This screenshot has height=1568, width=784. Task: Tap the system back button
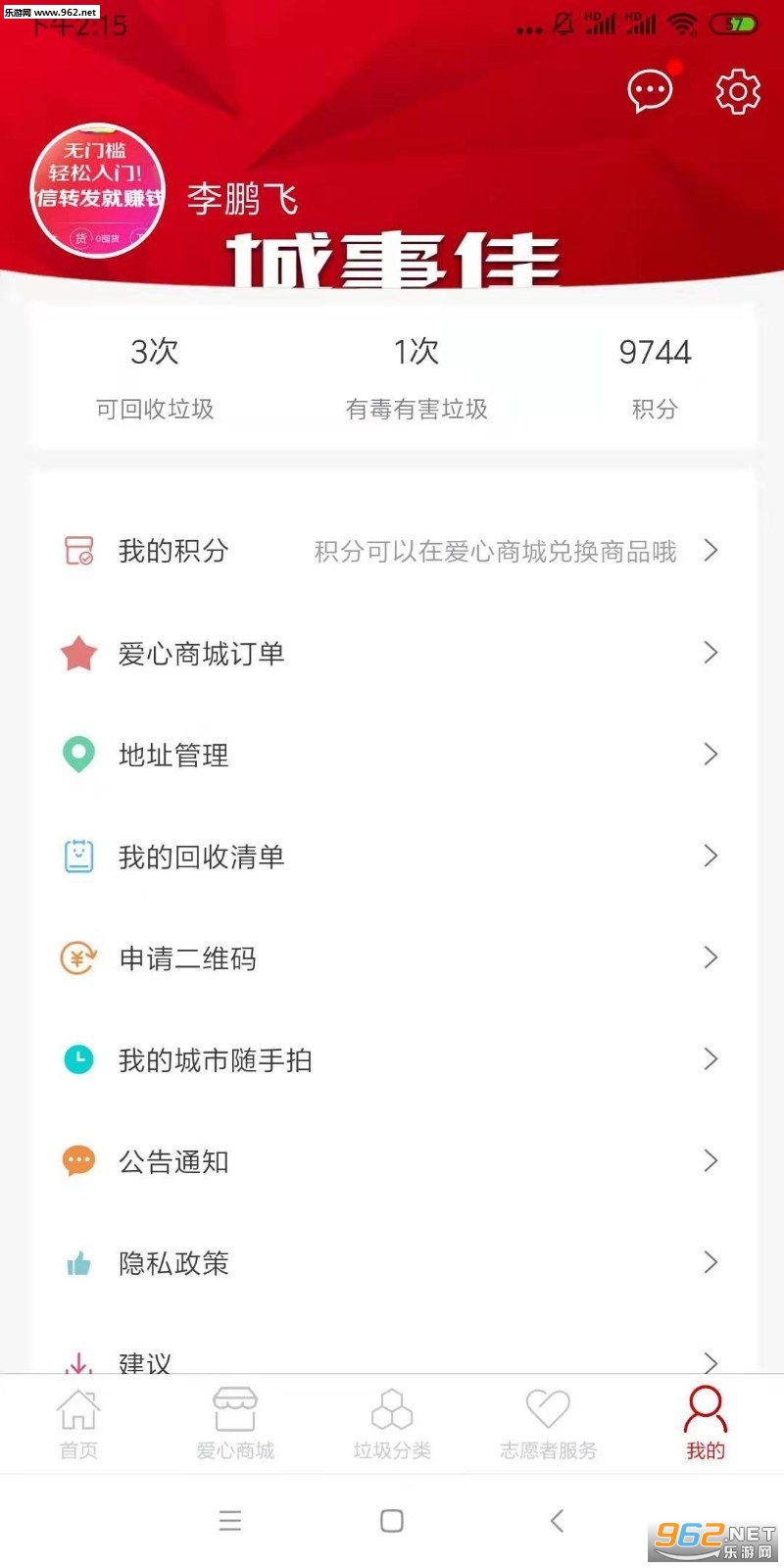[x=557, y=1520]
